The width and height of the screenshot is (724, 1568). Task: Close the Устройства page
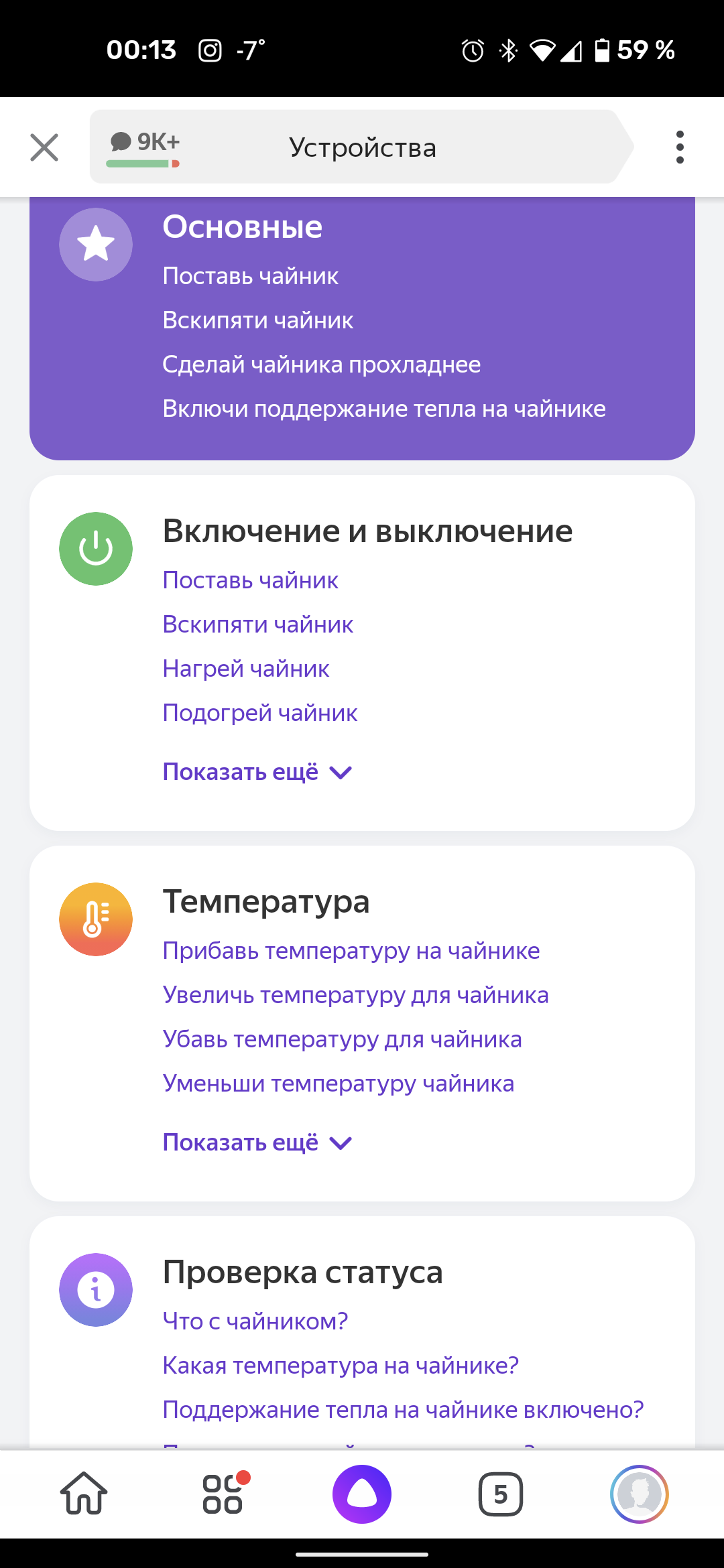pos(44,147)
